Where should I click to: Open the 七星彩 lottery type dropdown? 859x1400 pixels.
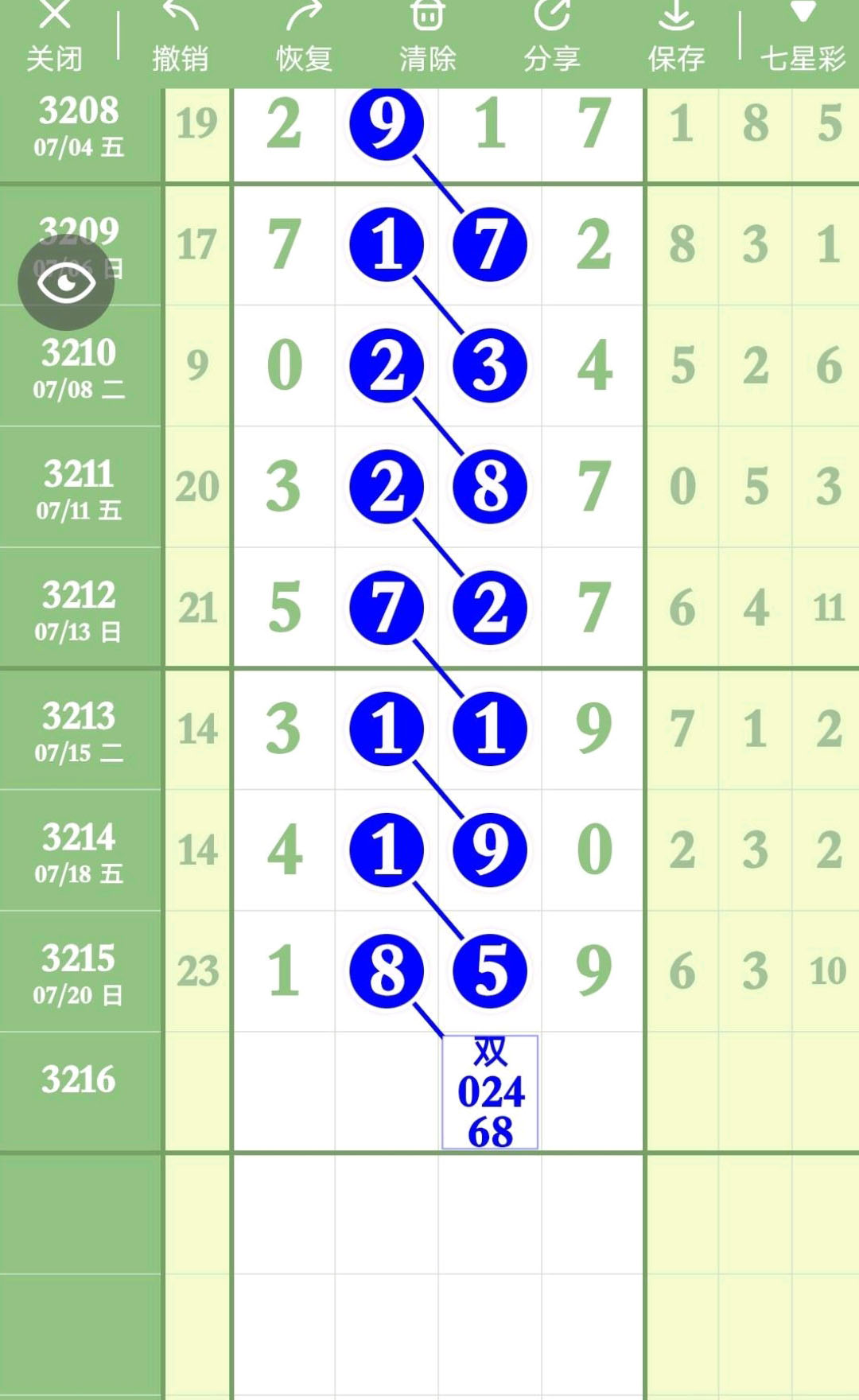[803, 37]
